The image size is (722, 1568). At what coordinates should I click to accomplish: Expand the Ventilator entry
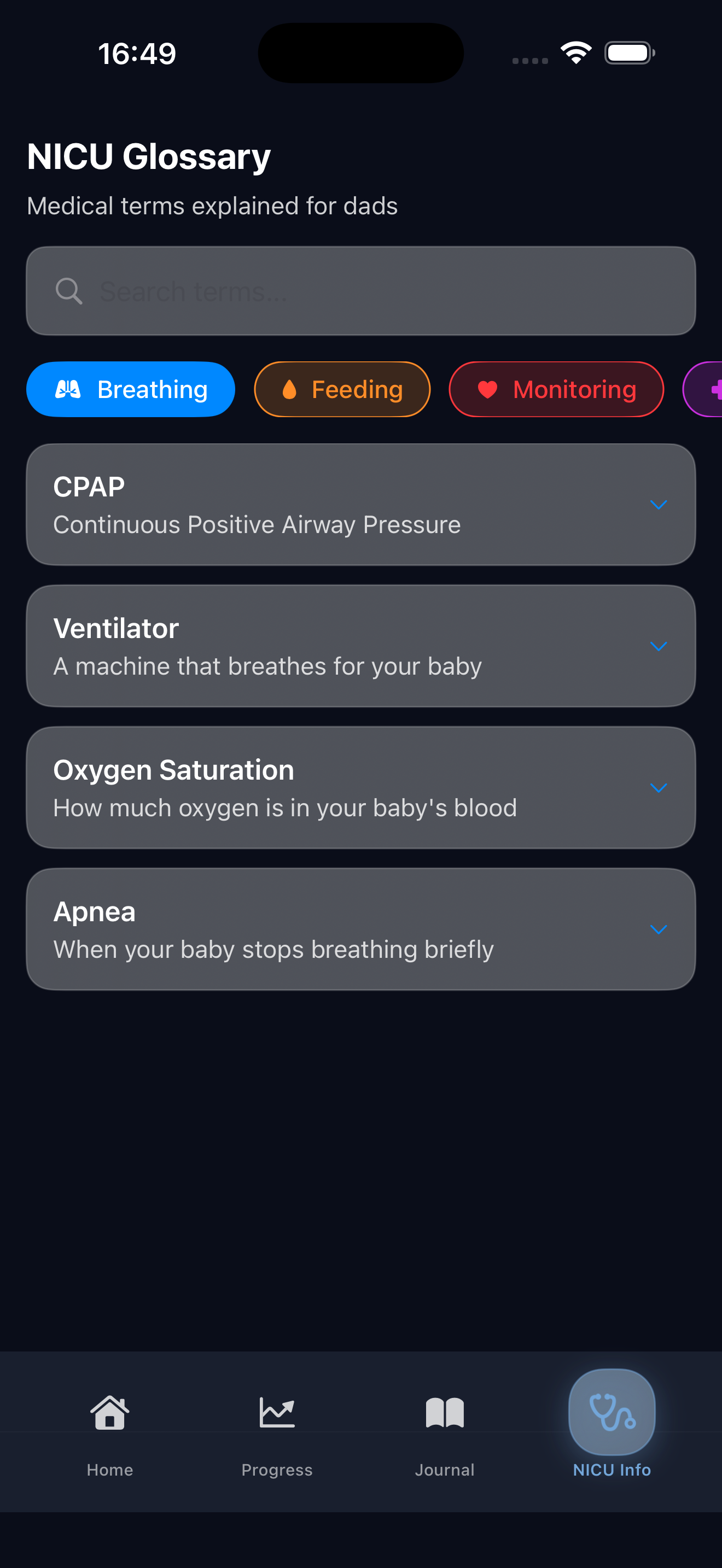pos(360,646)
